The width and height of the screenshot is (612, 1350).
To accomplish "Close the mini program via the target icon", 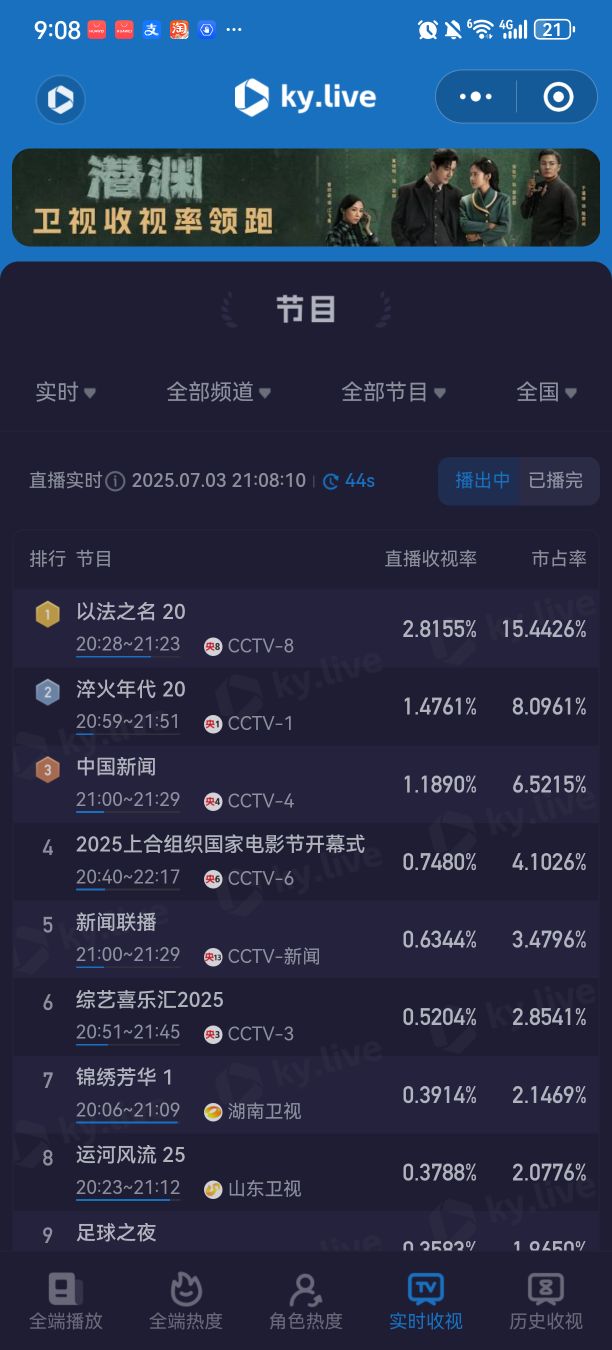I will [x=558, y=97].
